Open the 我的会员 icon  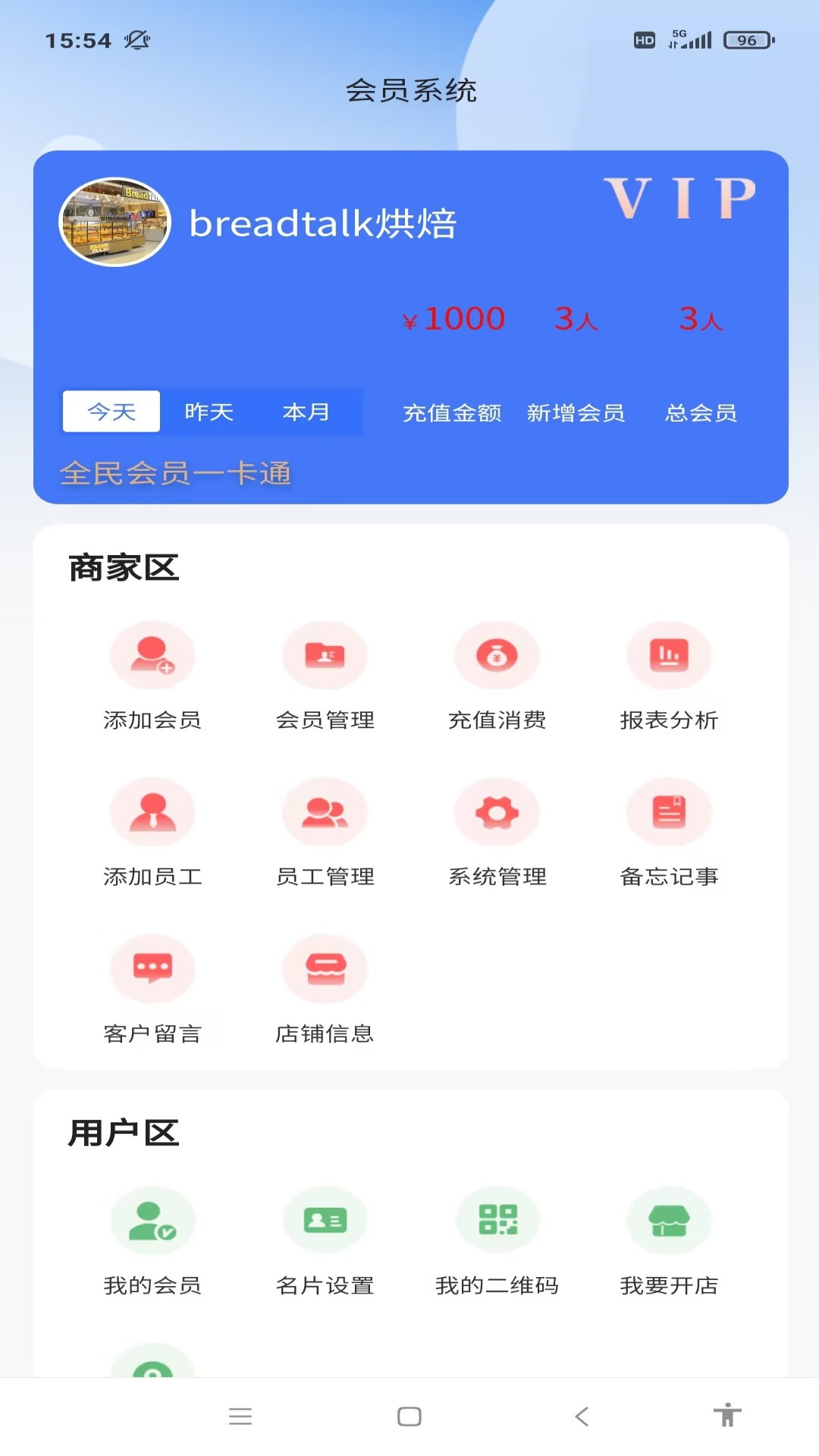pyautogui.click(x=152, y=1221)
